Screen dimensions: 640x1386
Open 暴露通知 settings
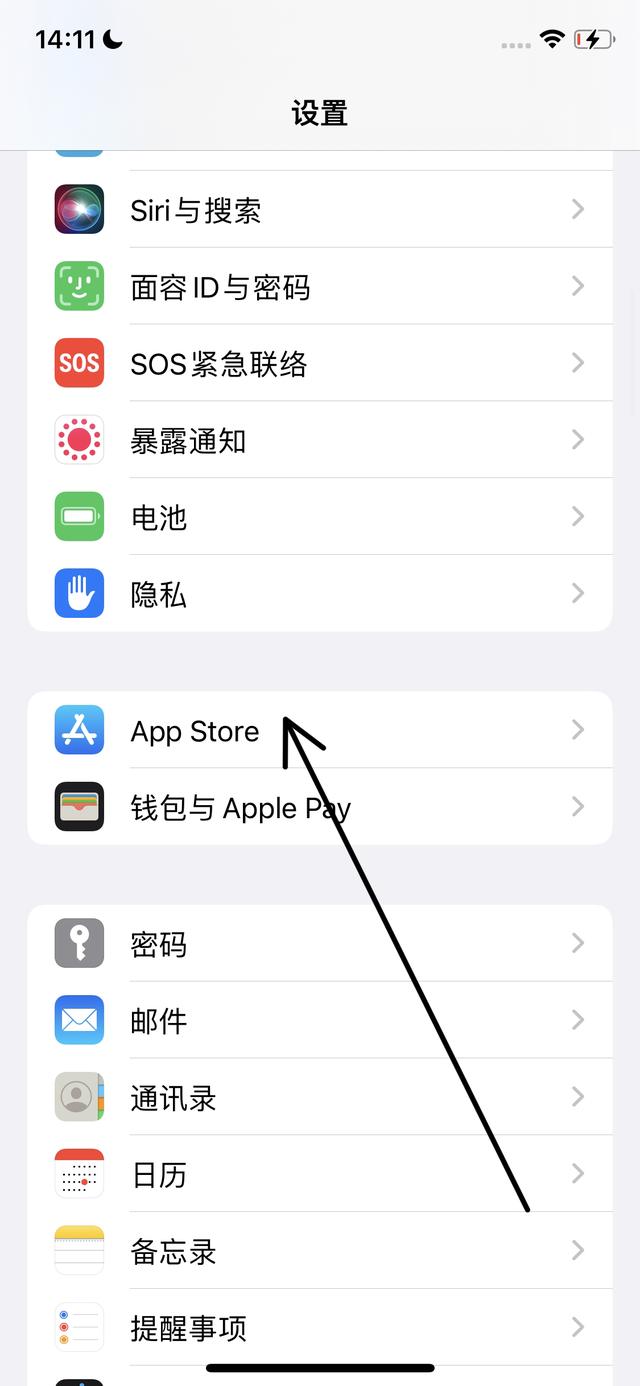point(320,441)
